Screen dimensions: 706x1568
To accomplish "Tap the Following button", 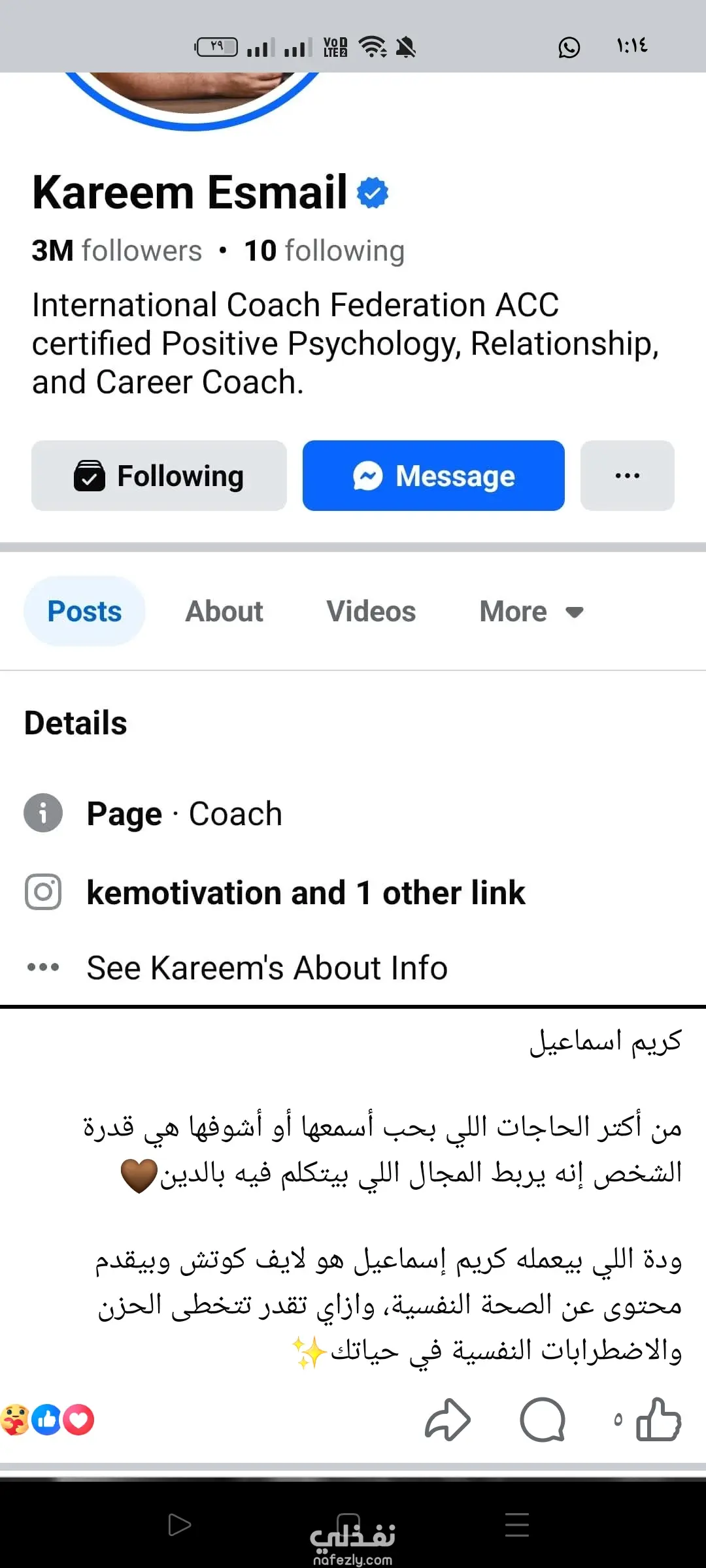I will pyautogui.click(x=159, y=476).
